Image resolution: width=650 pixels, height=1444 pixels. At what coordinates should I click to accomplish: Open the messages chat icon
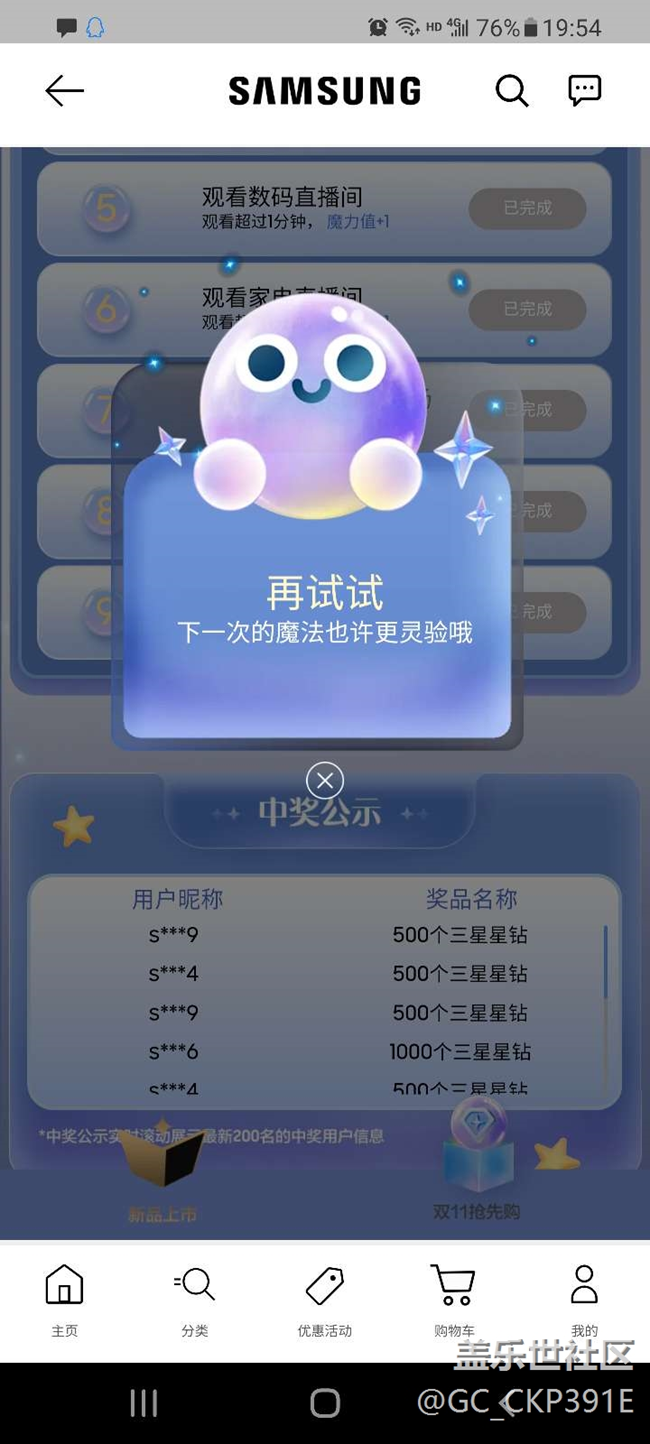[x=584, y=91]
